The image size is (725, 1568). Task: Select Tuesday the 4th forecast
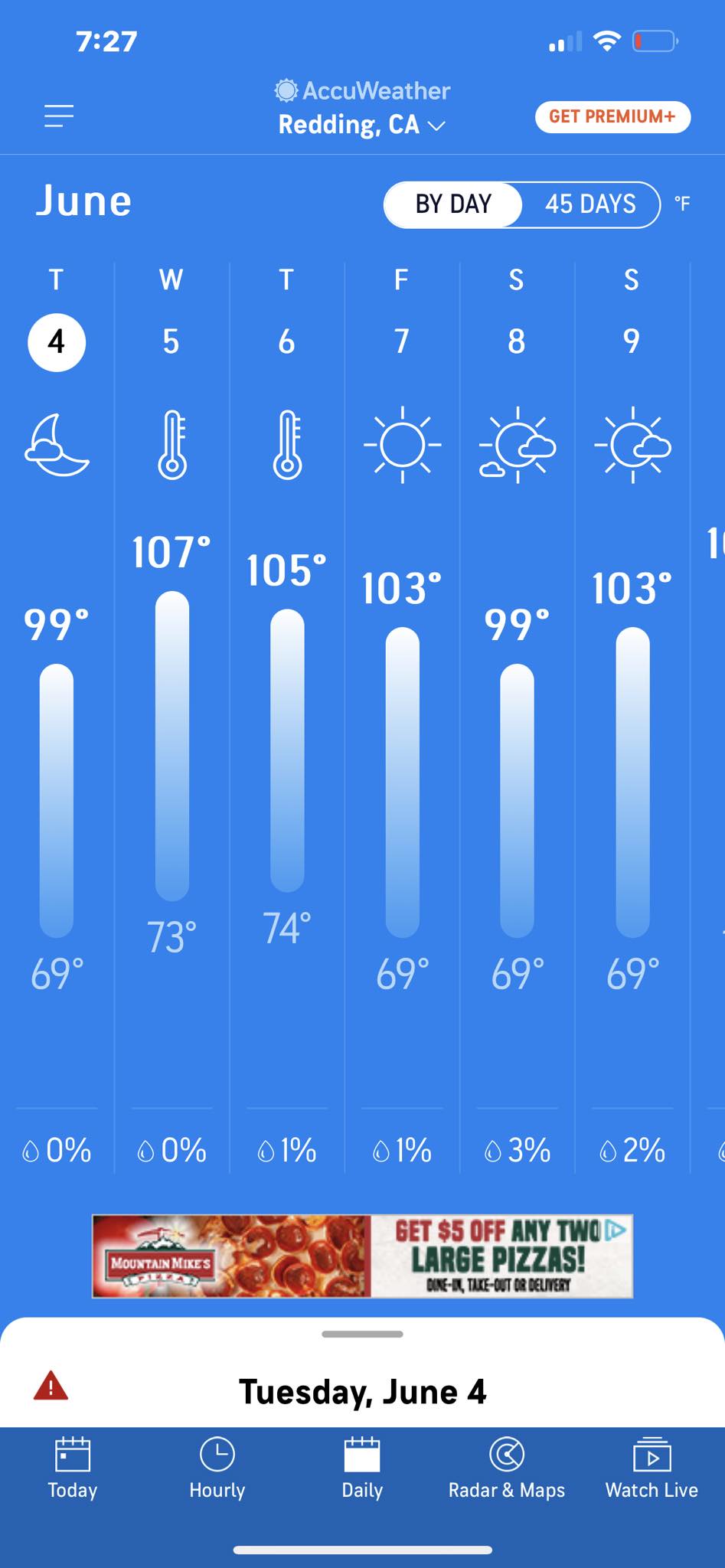click(57, 341)
